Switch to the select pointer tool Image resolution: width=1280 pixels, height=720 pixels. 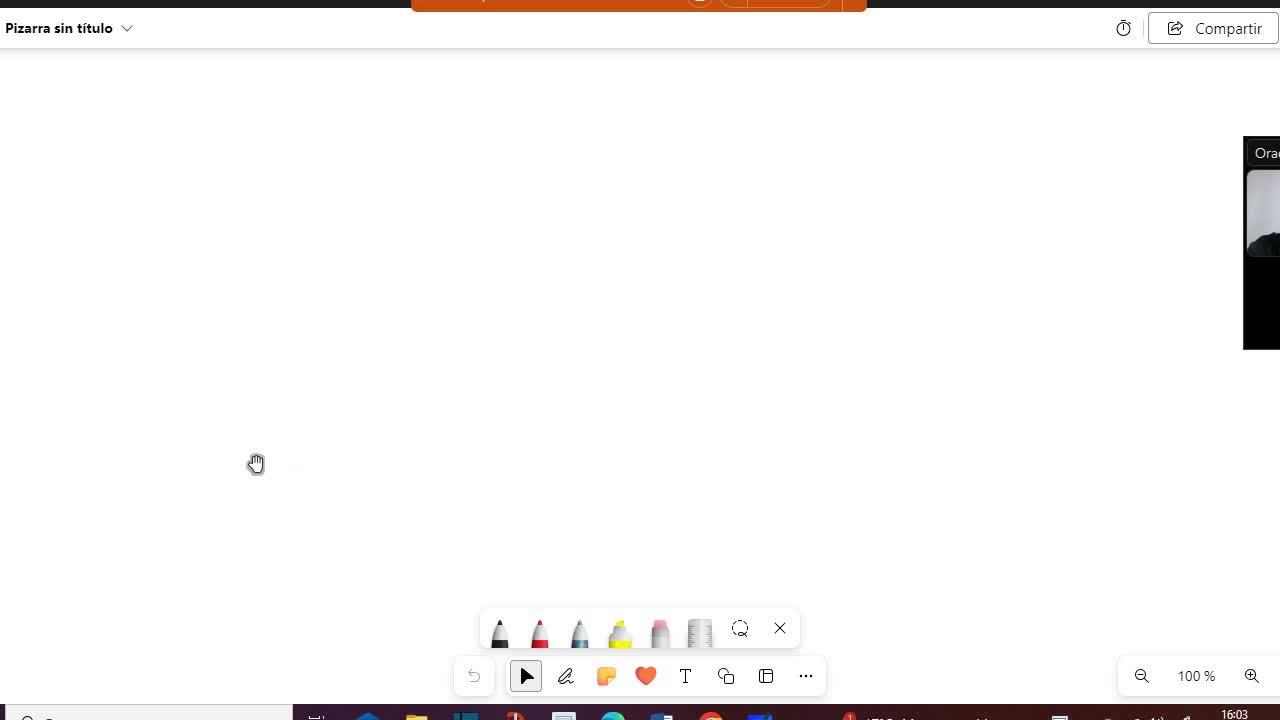point(526,676)
